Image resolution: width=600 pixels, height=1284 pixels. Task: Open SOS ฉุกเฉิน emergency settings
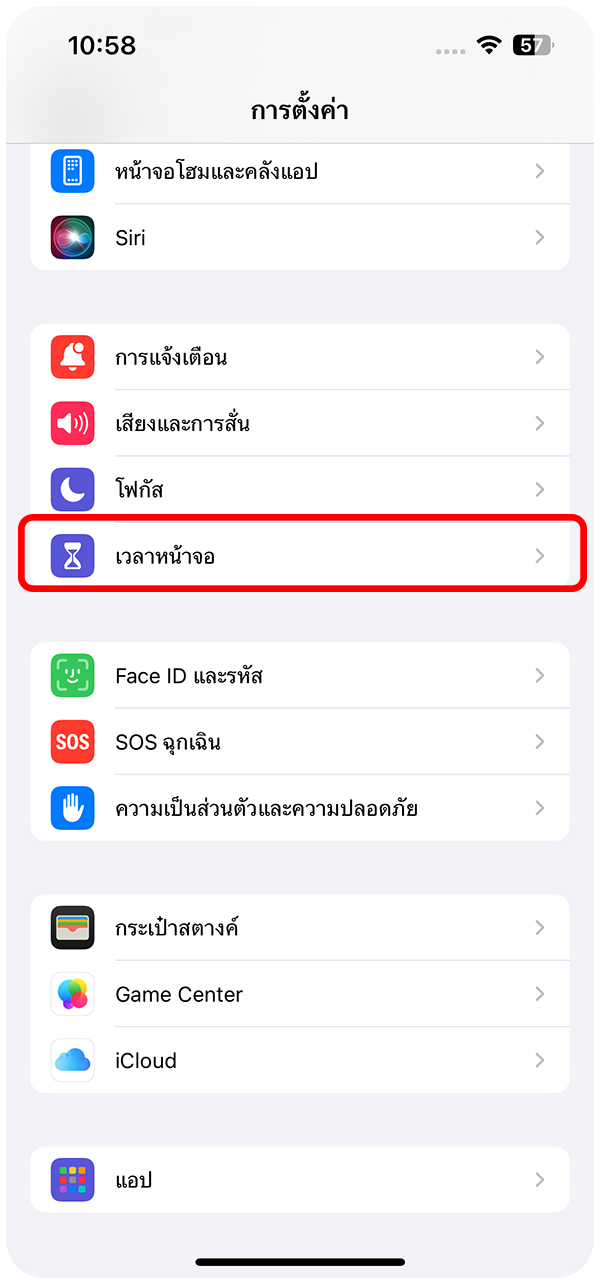coord(300,742)
